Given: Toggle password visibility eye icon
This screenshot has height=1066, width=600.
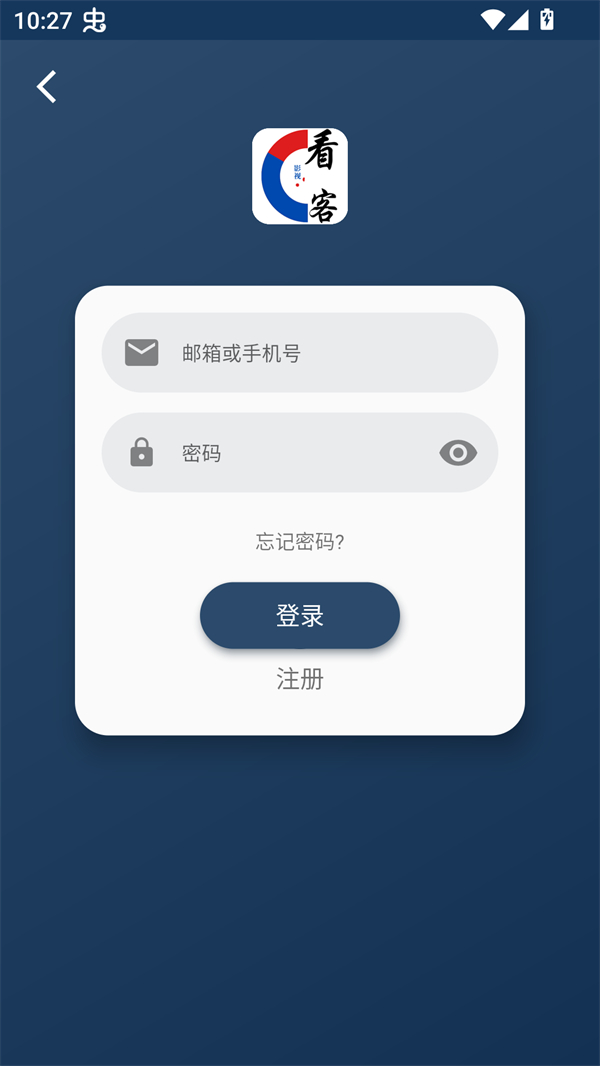Looking at the screenshot, I should coord(458,453).
